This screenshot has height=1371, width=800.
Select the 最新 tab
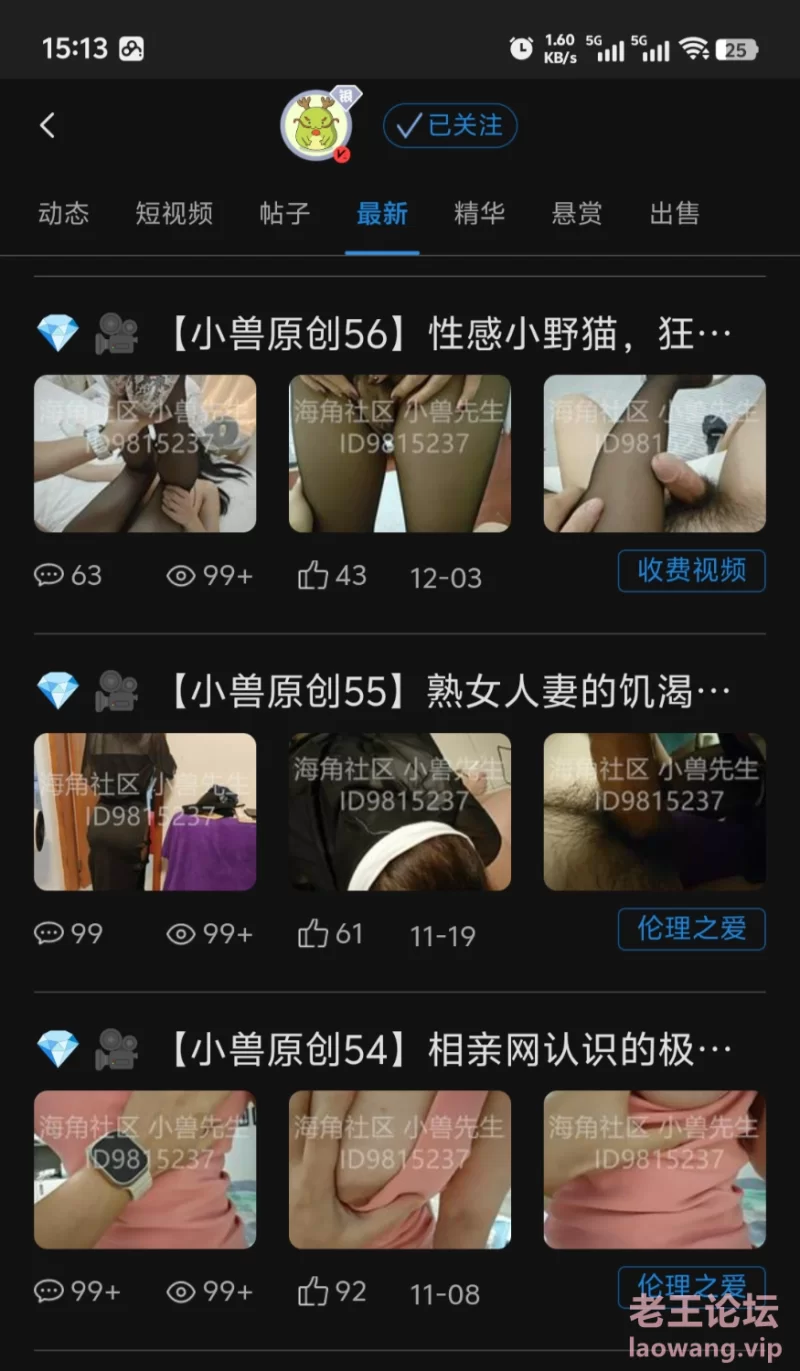point(382,213)
